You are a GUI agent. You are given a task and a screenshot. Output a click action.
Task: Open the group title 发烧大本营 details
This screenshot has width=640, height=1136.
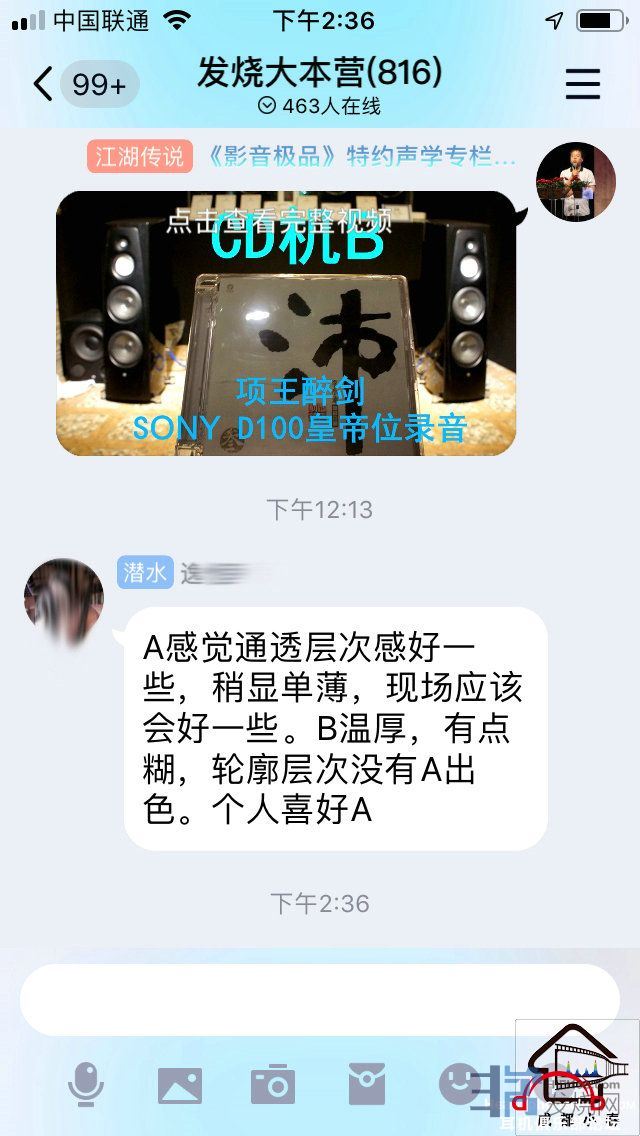click(x=319, y=73)
